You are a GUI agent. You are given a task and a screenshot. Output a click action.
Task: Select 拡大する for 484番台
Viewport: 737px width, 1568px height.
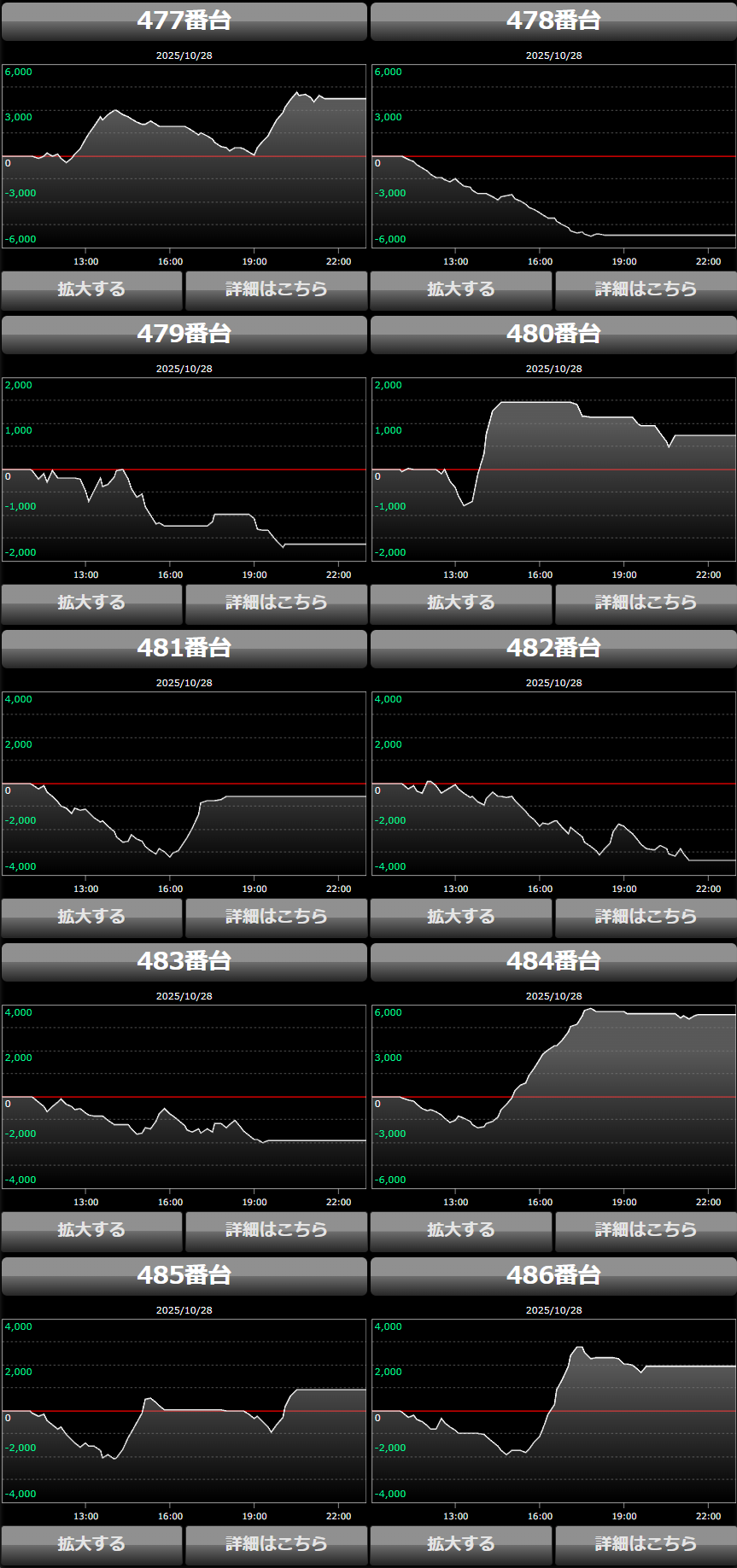click(461, 1230)
